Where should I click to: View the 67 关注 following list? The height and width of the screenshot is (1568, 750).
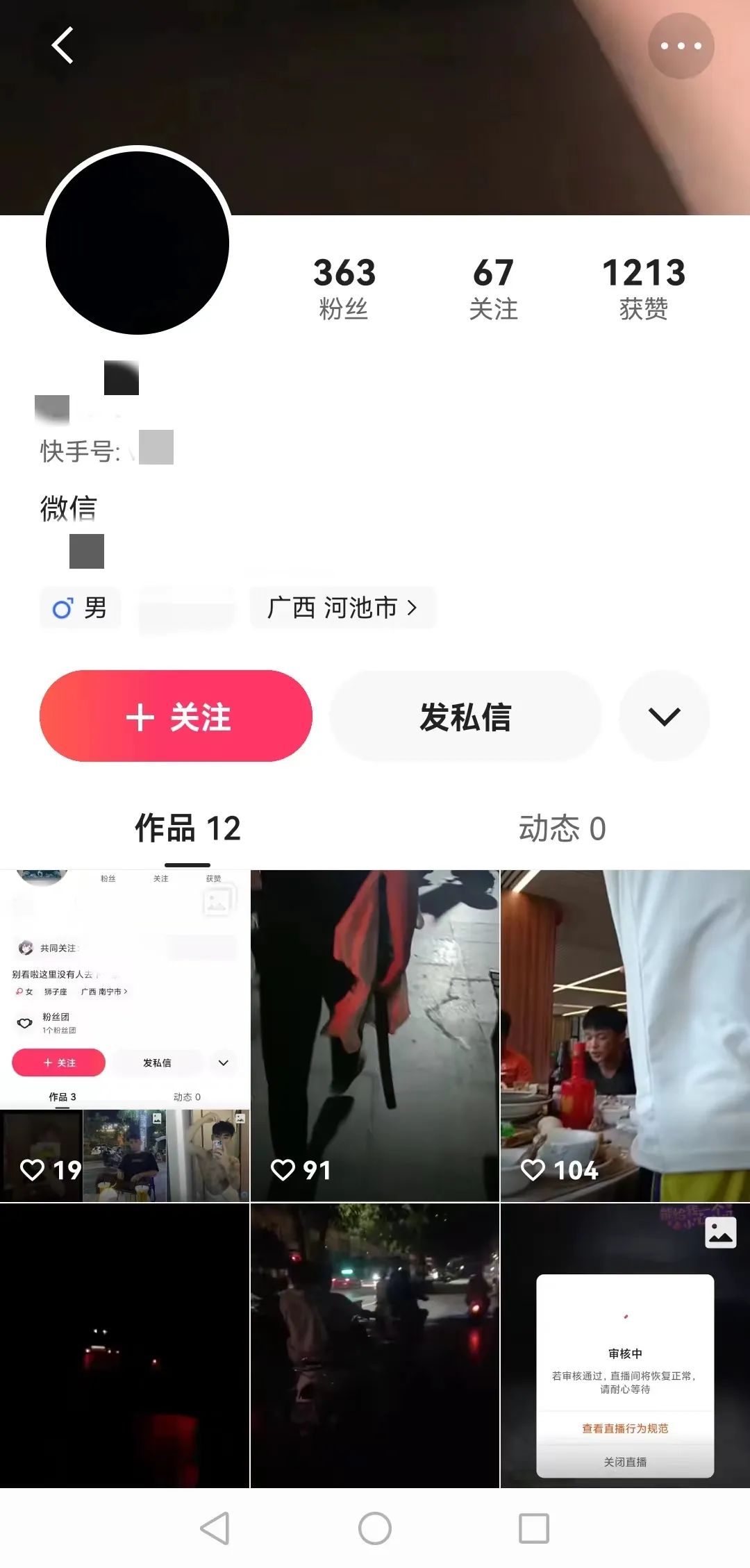(493, 287)
